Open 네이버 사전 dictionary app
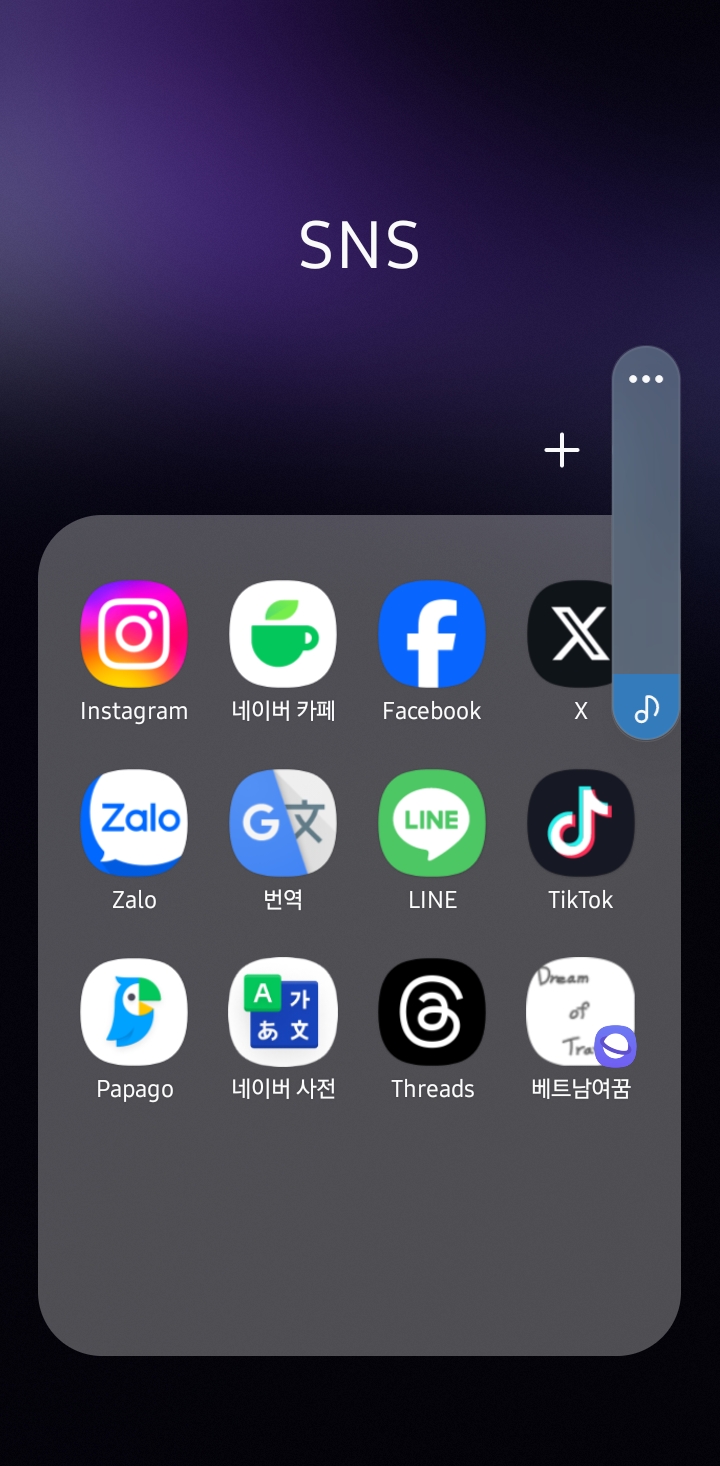 tap(283, 1012)
